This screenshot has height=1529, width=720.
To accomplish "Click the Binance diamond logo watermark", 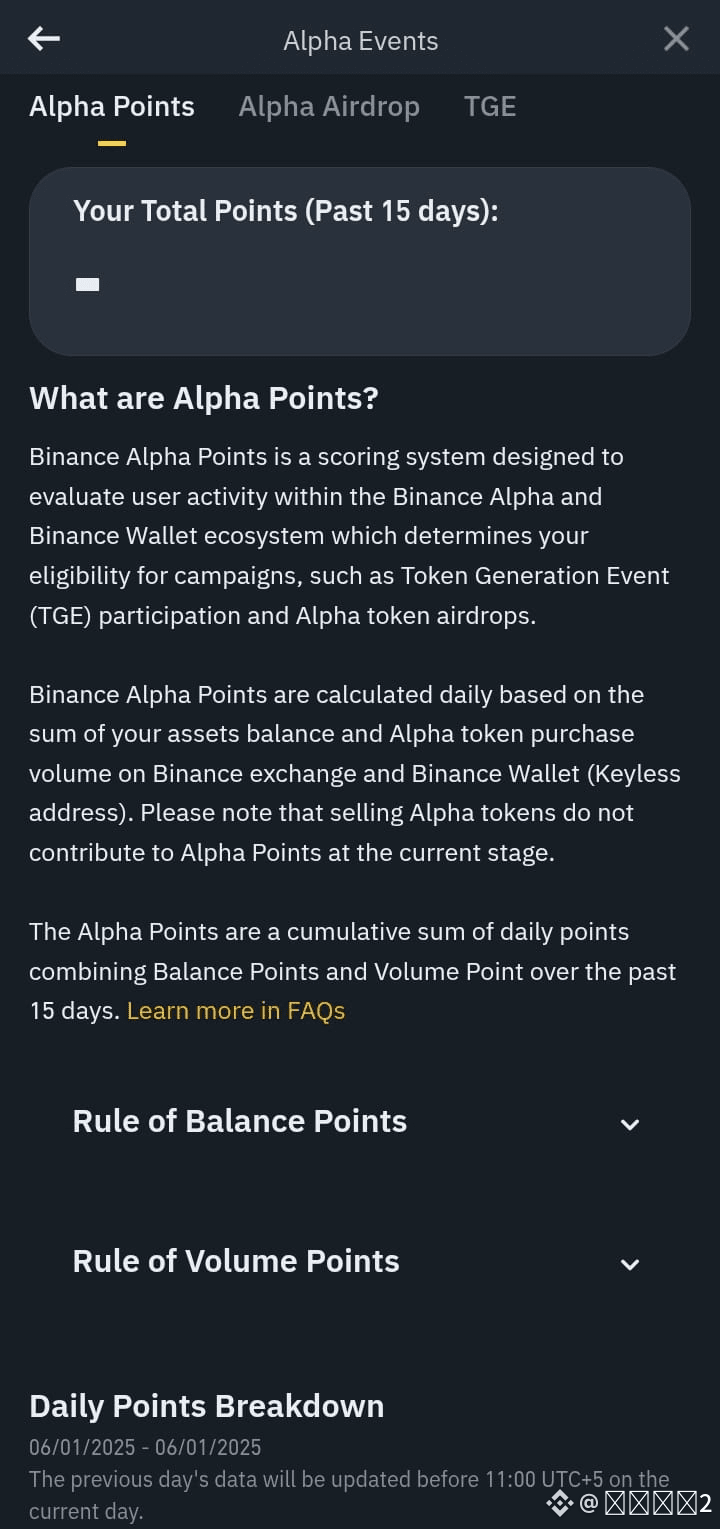I will pos(559,1502).
